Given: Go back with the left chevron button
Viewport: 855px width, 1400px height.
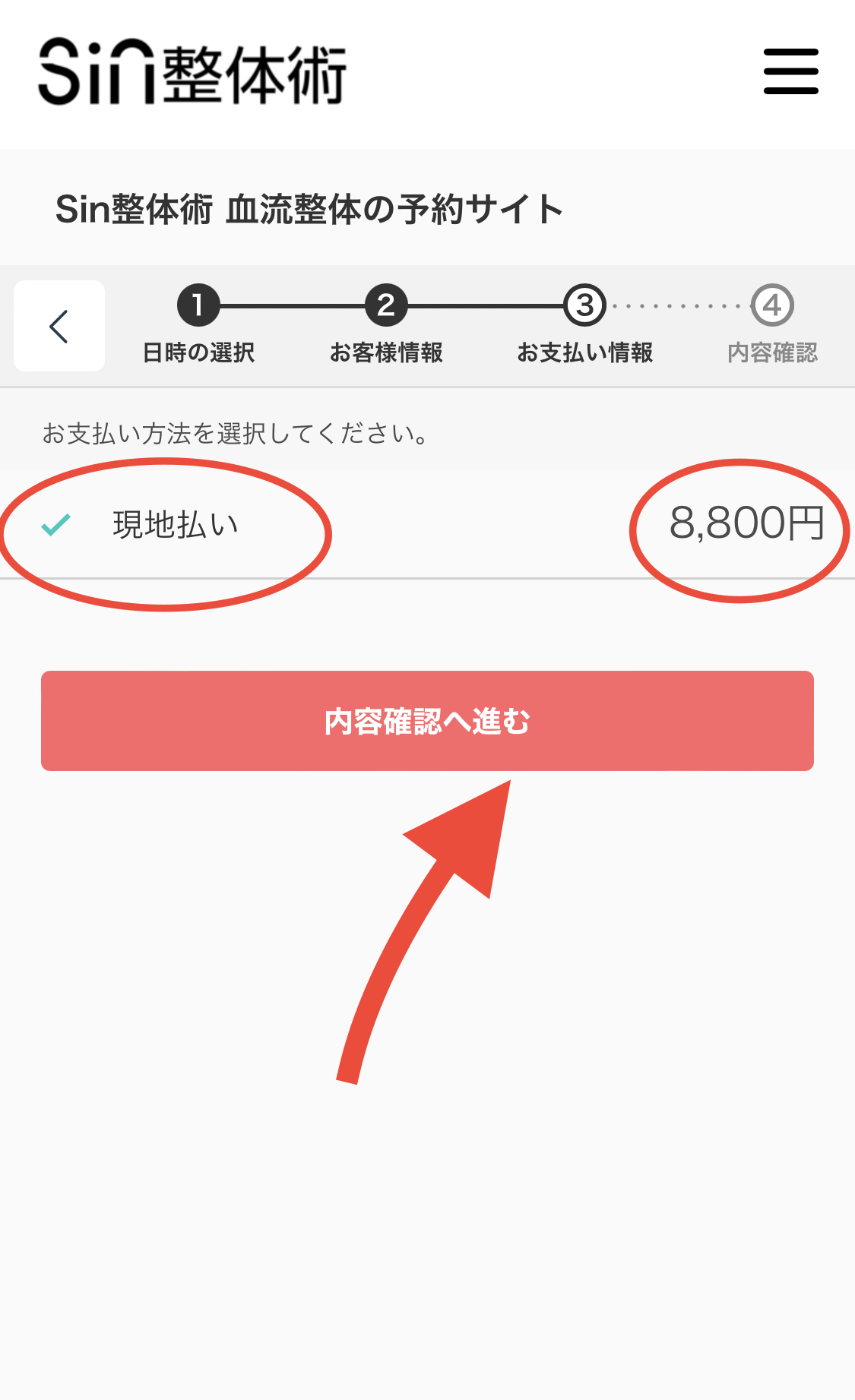Looking at the screenshot, I should (x=59, y=326).
